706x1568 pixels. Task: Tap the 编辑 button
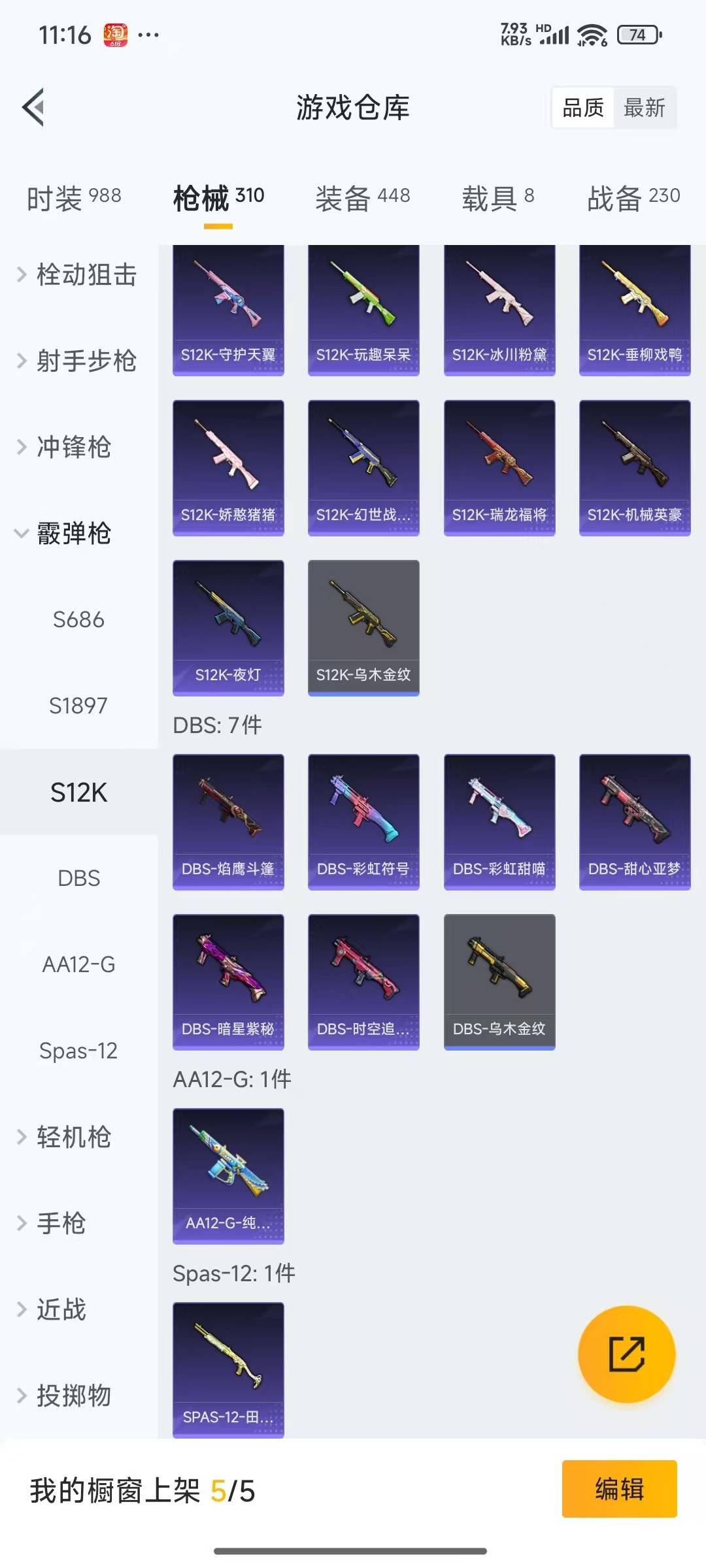[x=619, y=1489]
